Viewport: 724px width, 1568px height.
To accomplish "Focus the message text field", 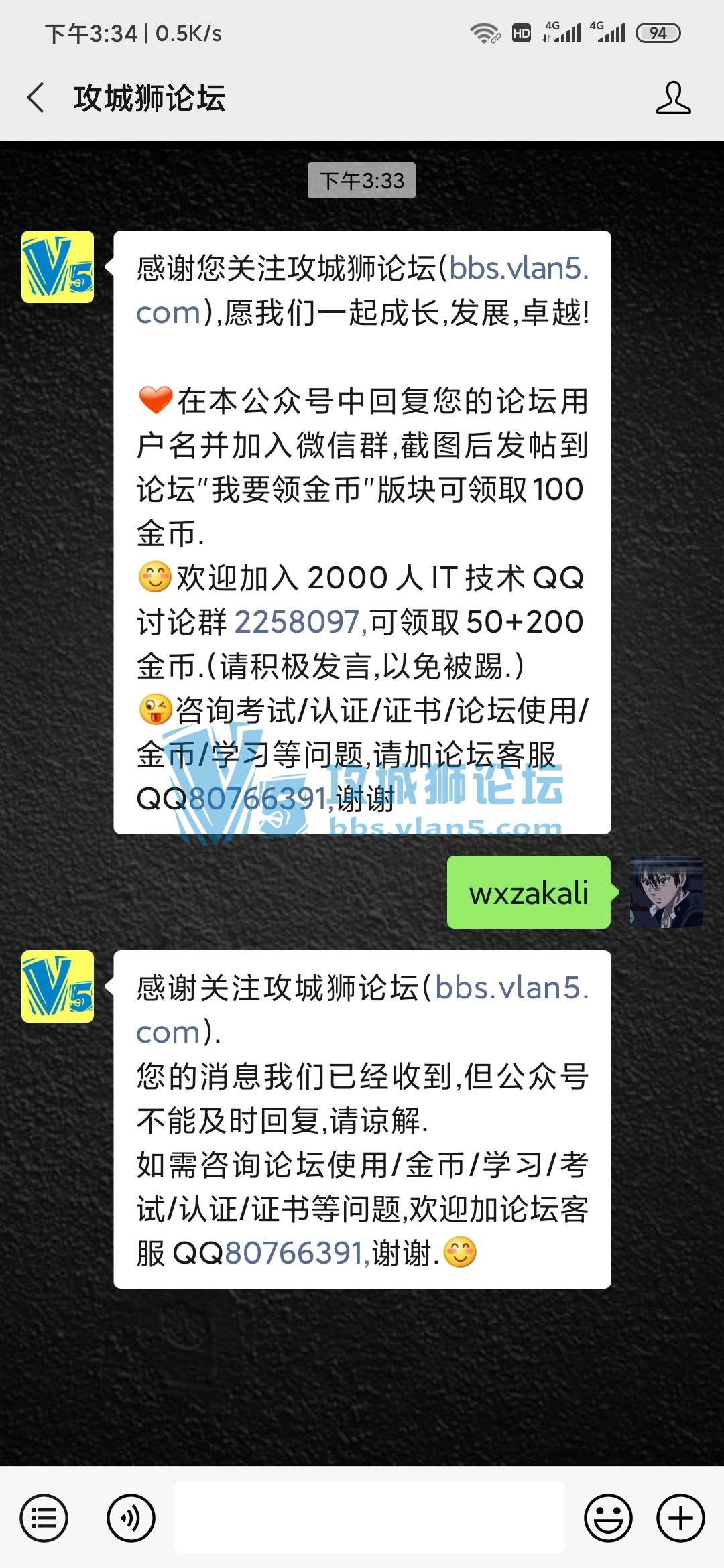I will pos(369,1518).
